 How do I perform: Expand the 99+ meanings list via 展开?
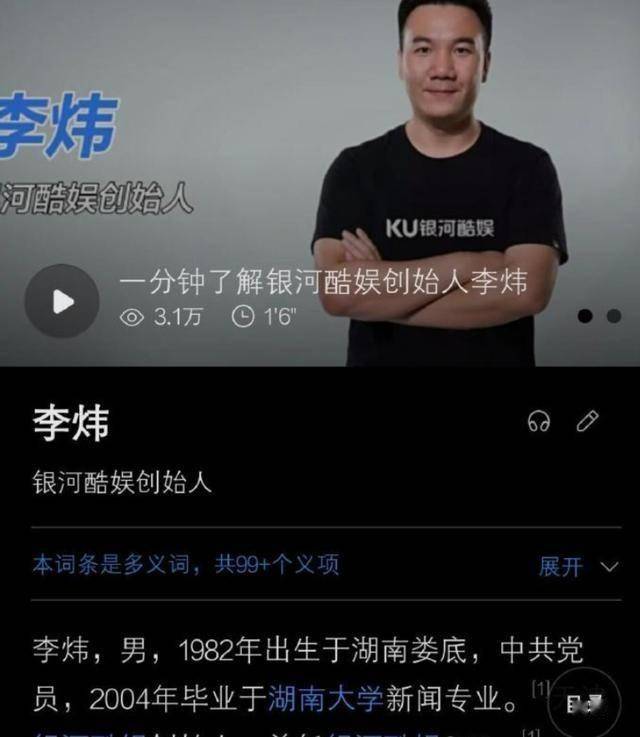578,566
